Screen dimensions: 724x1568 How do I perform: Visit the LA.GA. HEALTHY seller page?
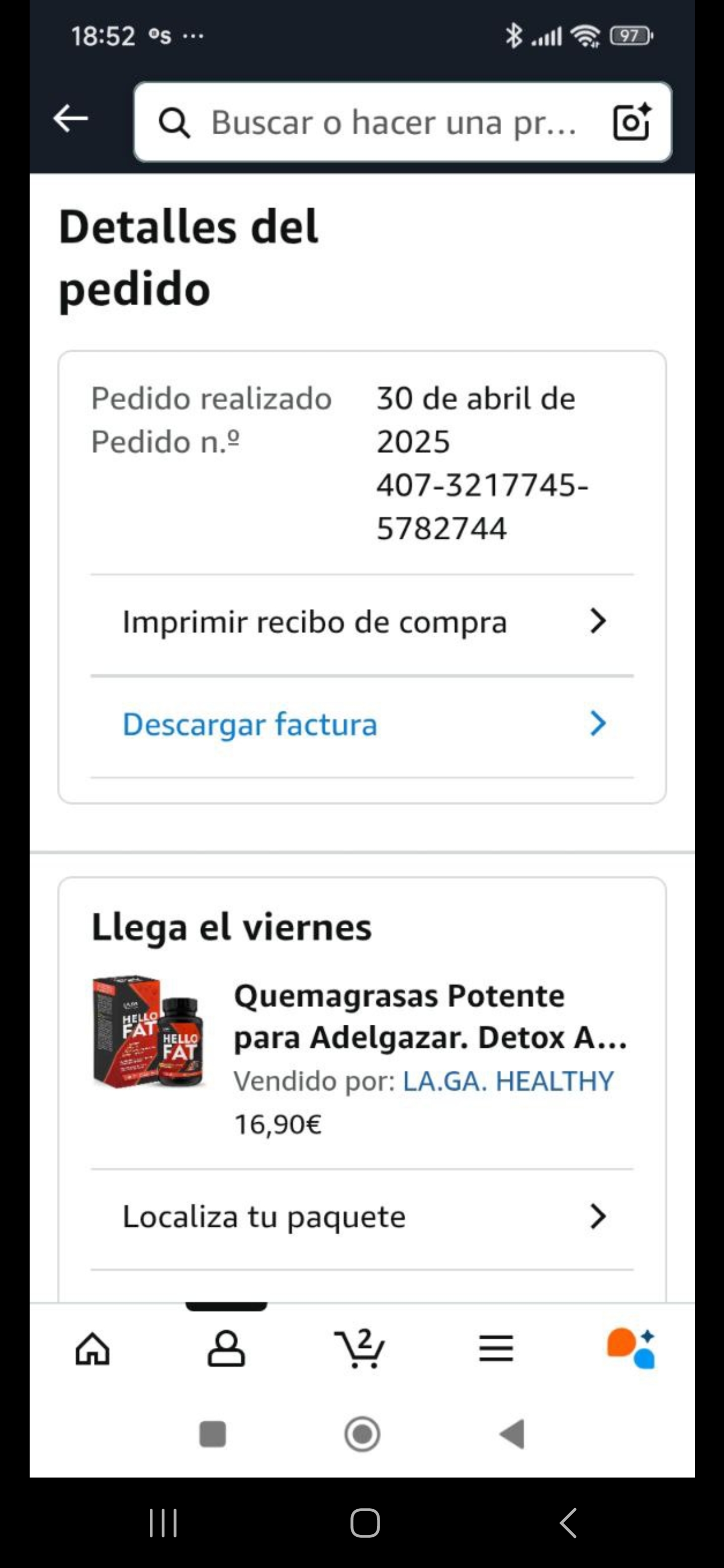coord(508,1082)
